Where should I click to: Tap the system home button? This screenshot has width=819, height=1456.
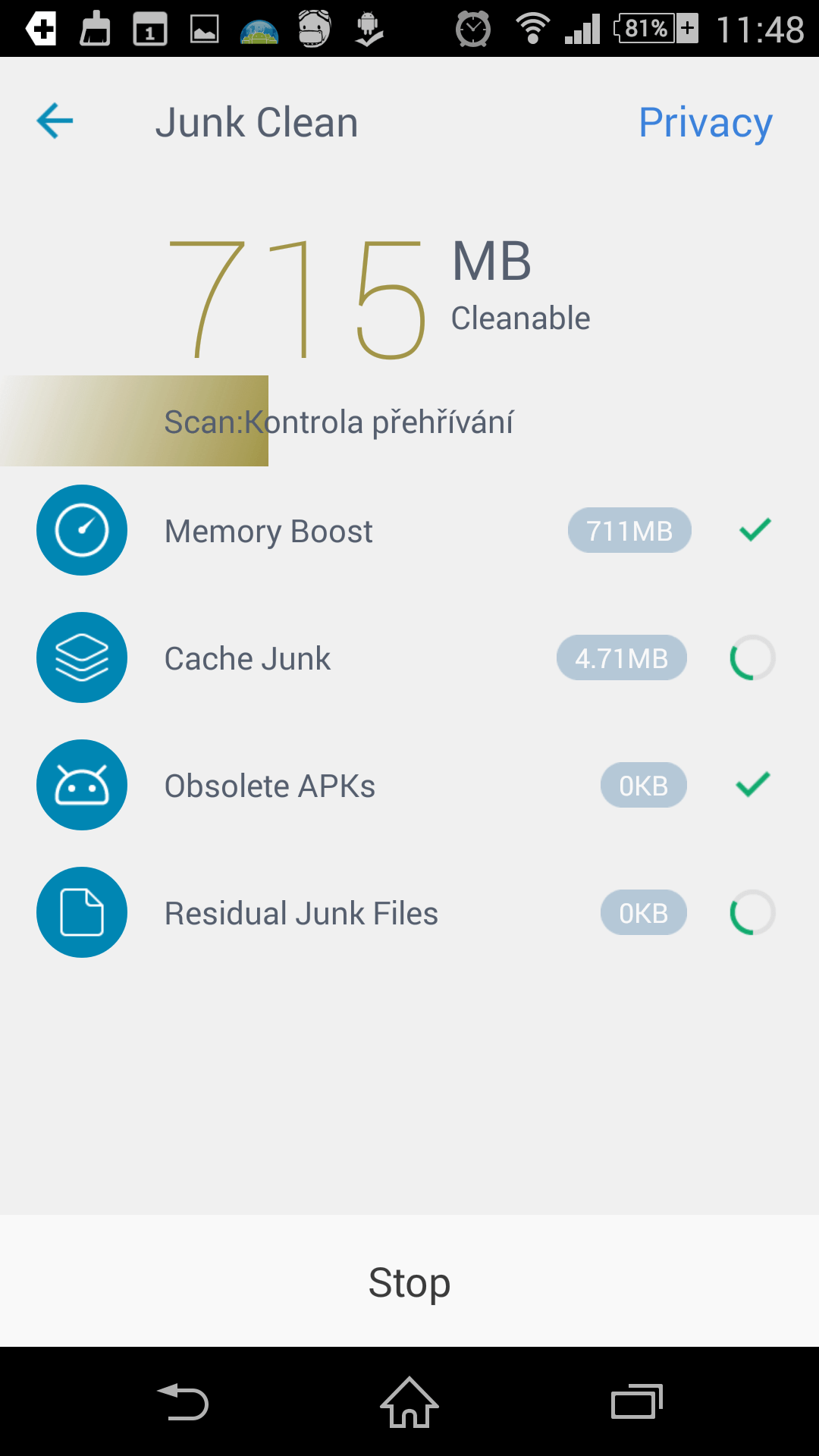[409, 1402]
